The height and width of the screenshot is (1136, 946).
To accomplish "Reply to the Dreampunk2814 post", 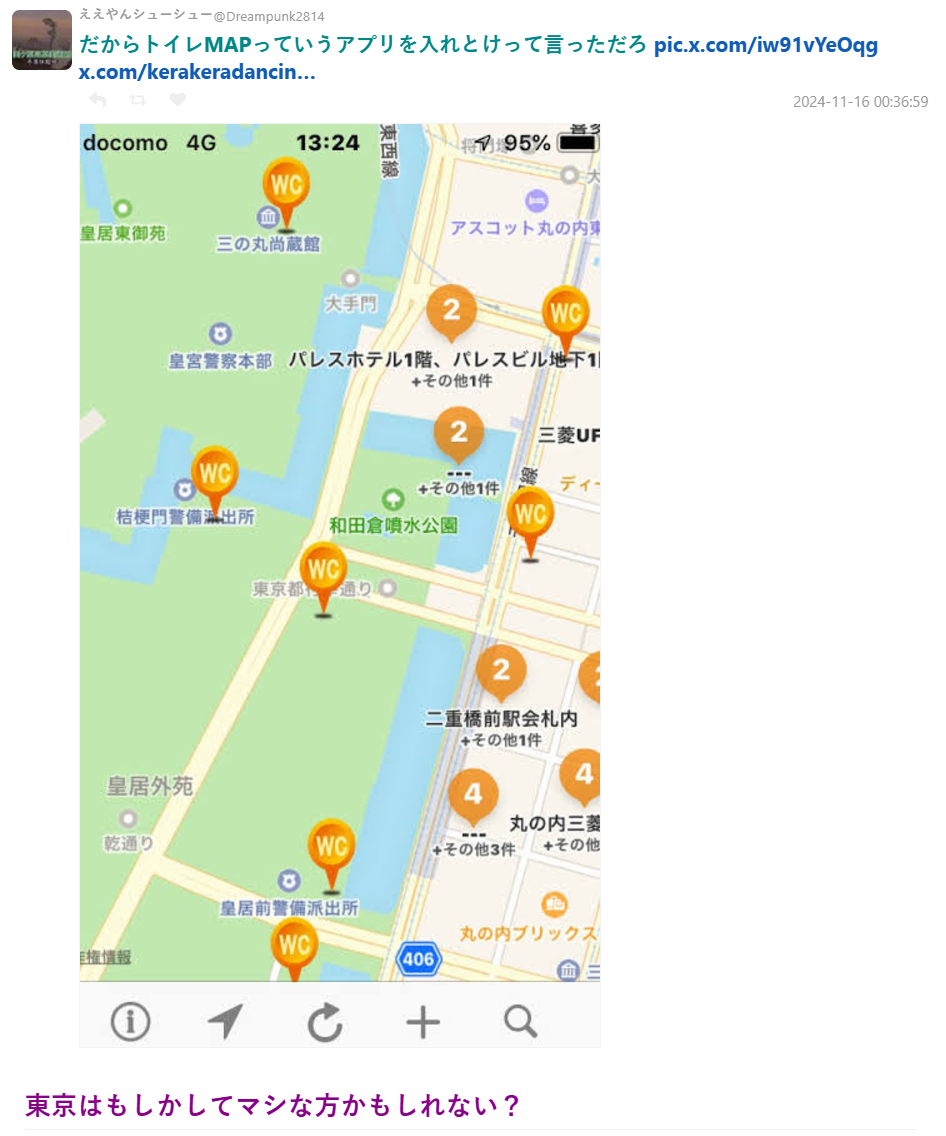I will 98,100.
